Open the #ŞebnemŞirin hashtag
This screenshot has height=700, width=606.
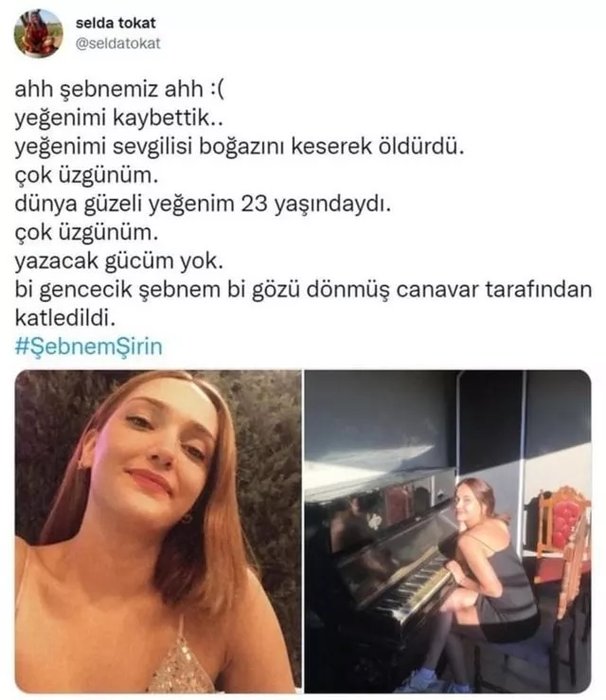point(89,347)
